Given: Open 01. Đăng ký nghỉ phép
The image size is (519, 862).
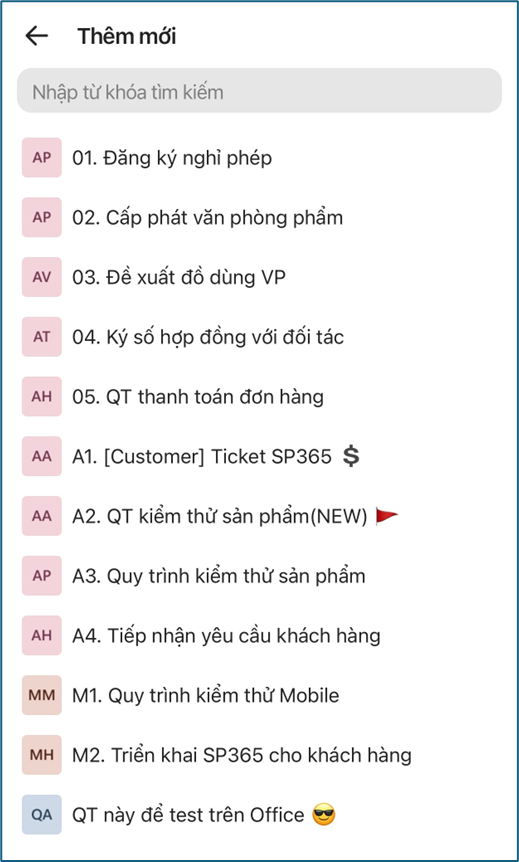Looking at the screenshot, I should point(260,158).
